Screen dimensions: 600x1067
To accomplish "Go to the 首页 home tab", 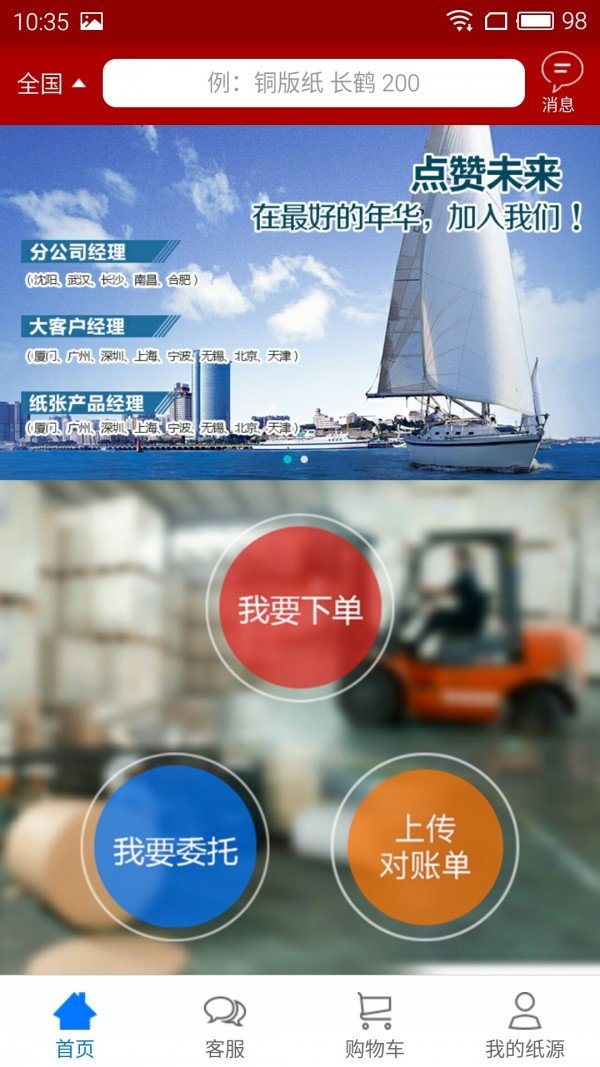I will (x=75, y=1023).
